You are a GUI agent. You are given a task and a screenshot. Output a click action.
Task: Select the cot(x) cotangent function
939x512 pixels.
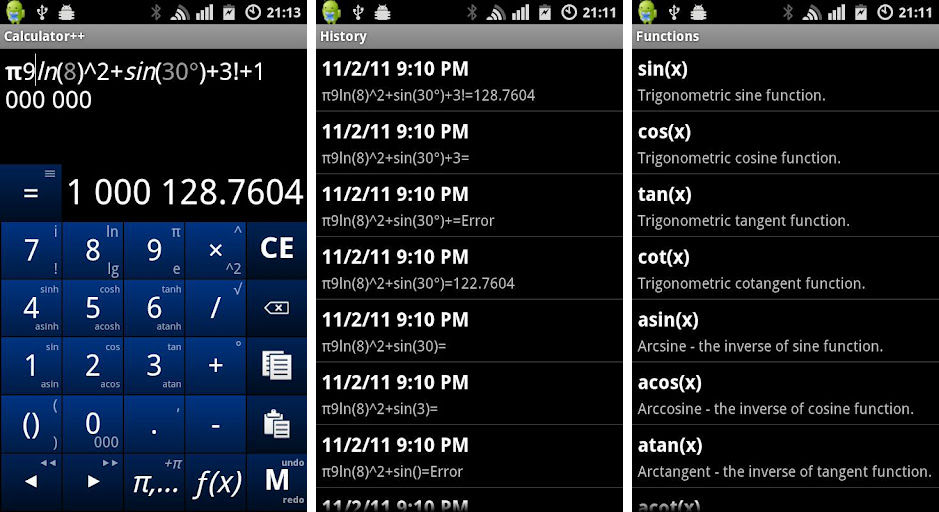pyautogui.click(x=785, y=269)
